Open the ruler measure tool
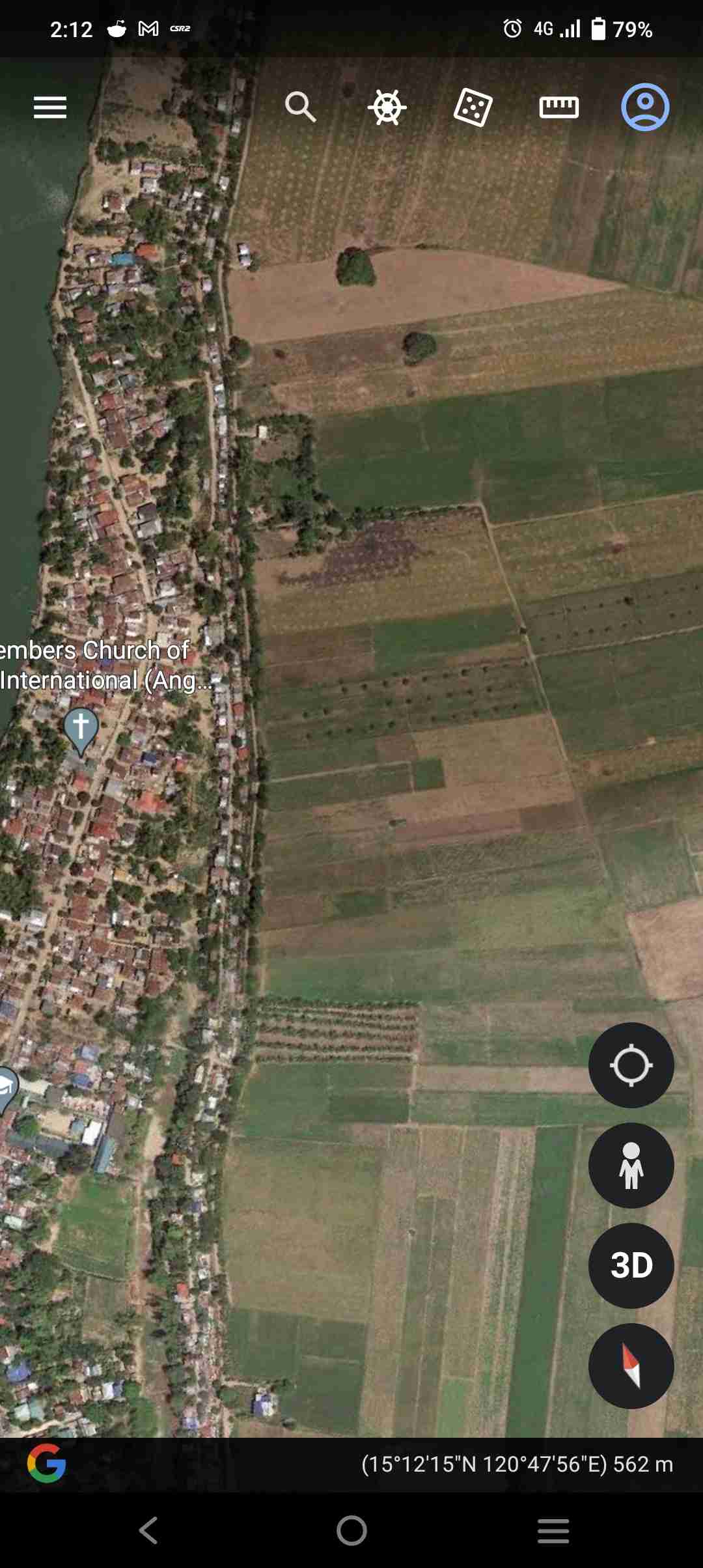 point(559,107)
